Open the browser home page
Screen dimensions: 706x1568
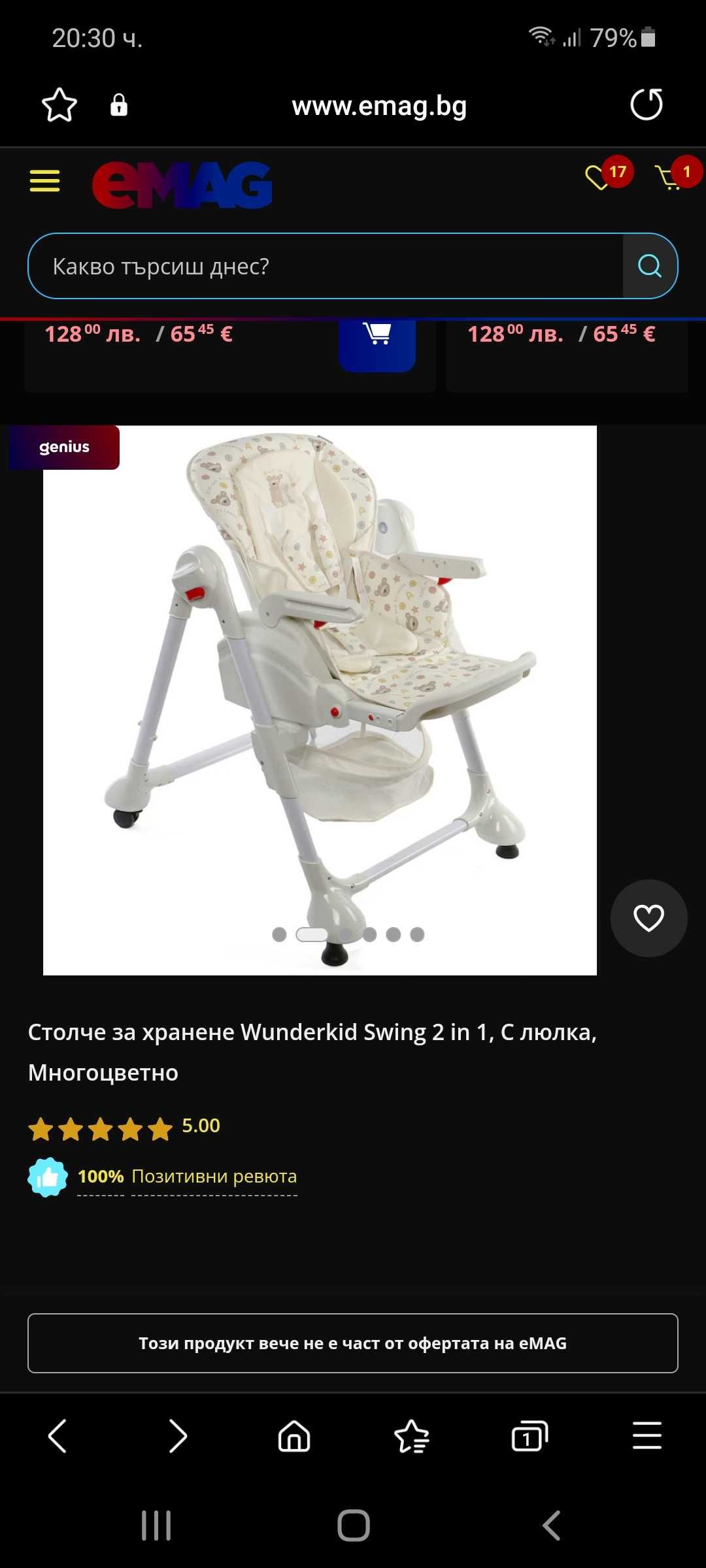(x=294, y=1437)
